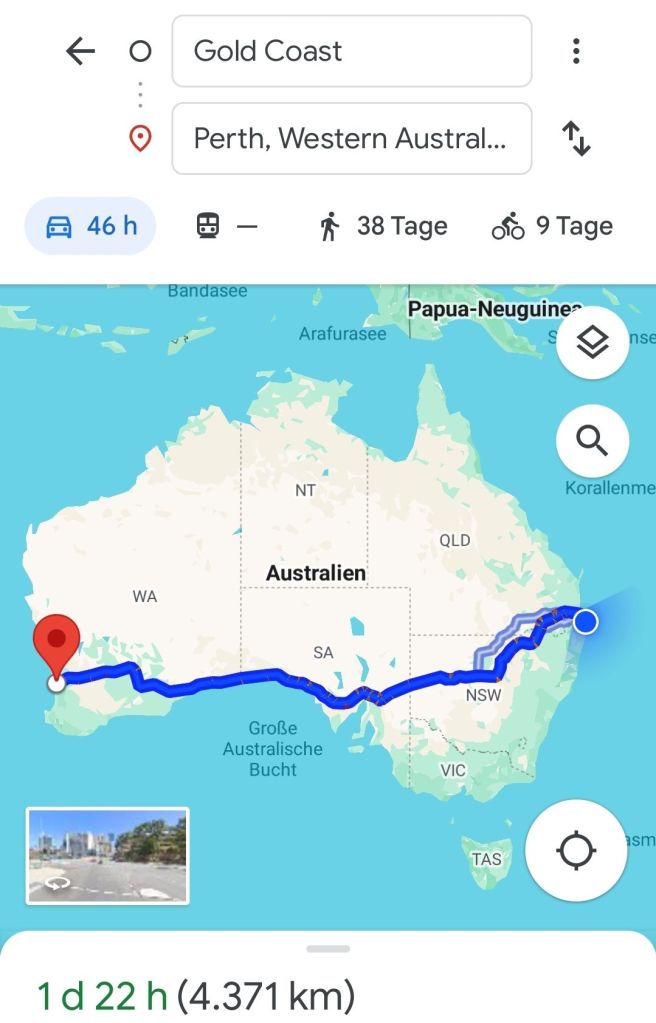This screenshot has height=1023, width=656.
Task: Edit the Gold Coast starting point field
Action: [x=351, y=51]
